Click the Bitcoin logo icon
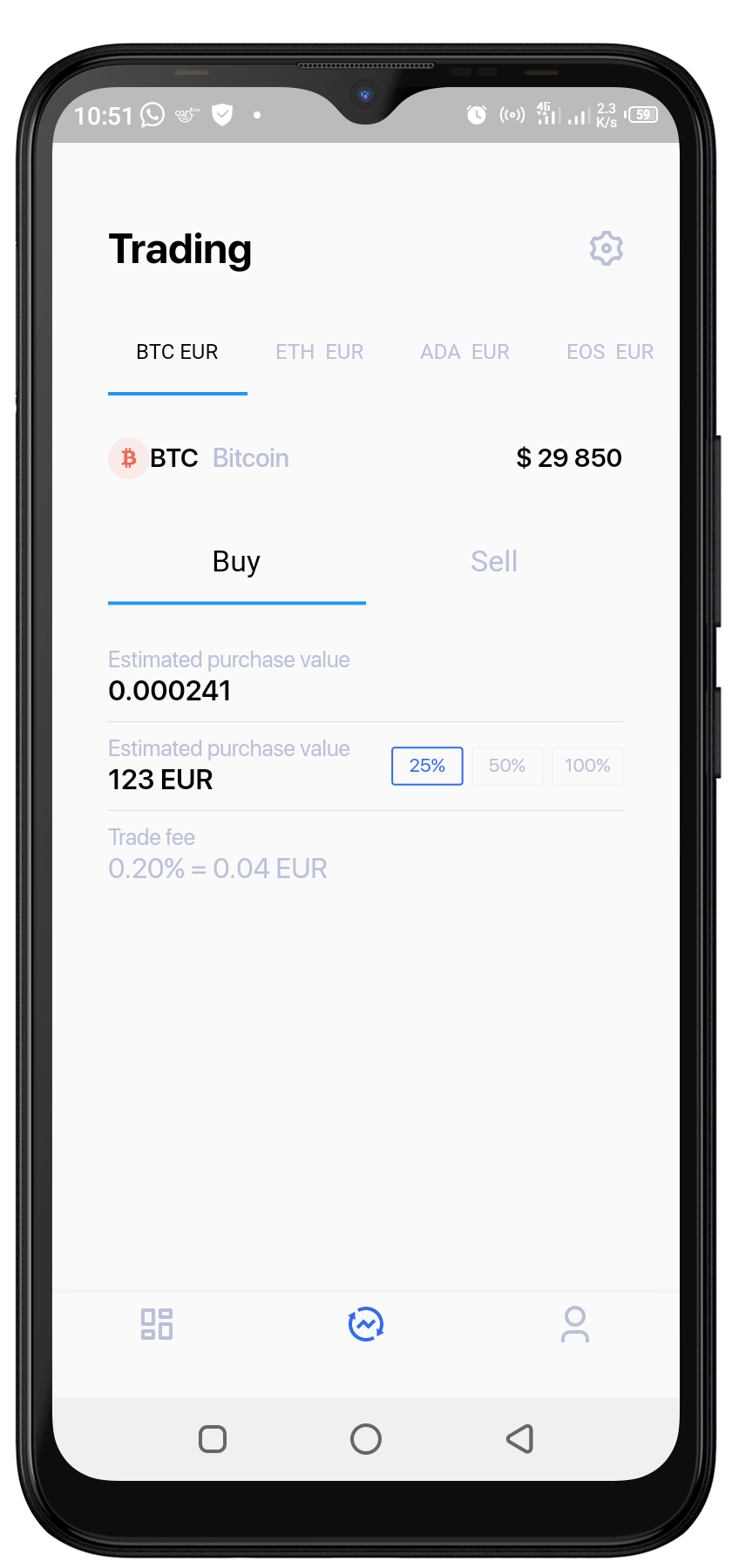The width and height of the screenshot is (732, 1568). click(x=127, y=457)
